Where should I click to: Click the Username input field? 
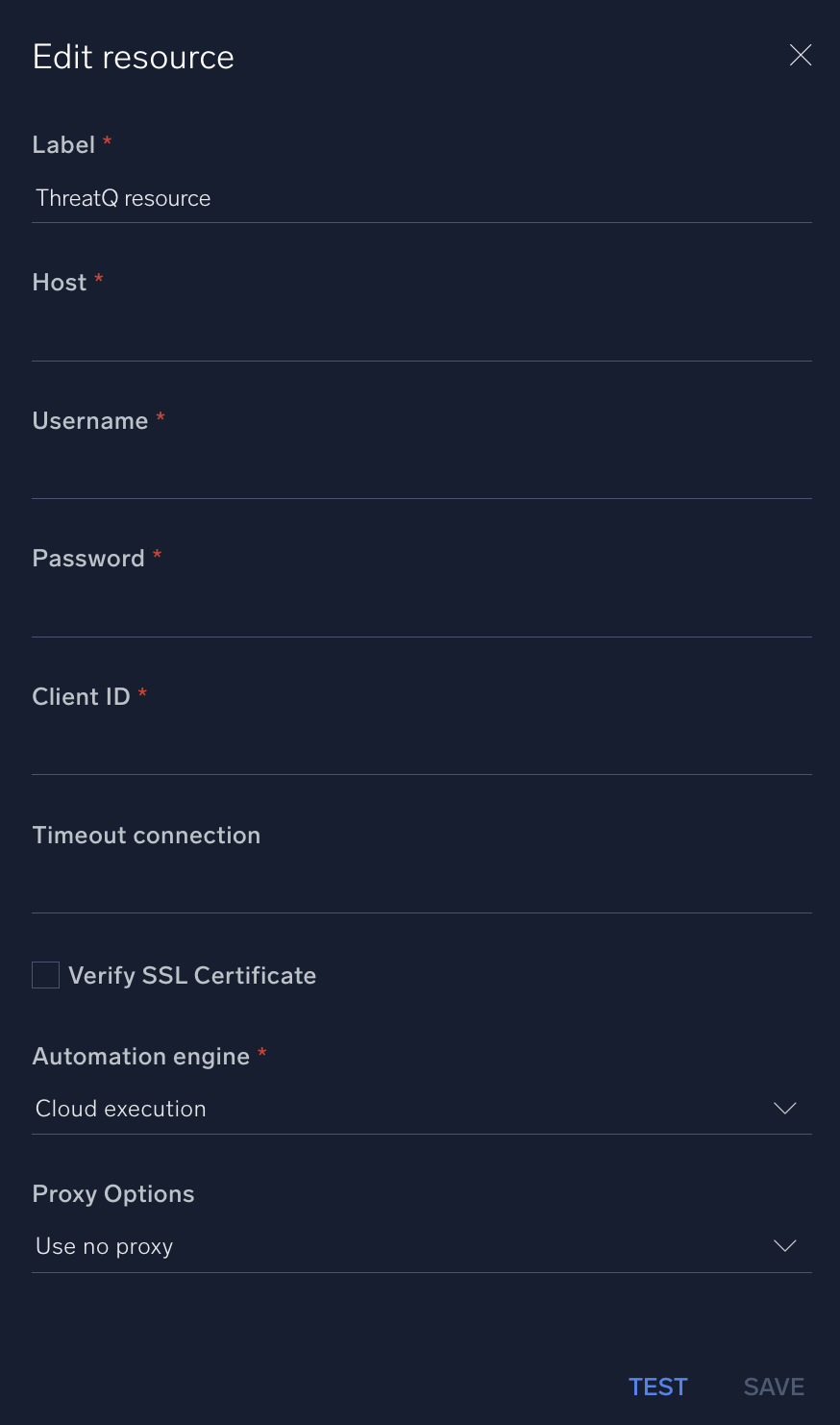point(422,475)
